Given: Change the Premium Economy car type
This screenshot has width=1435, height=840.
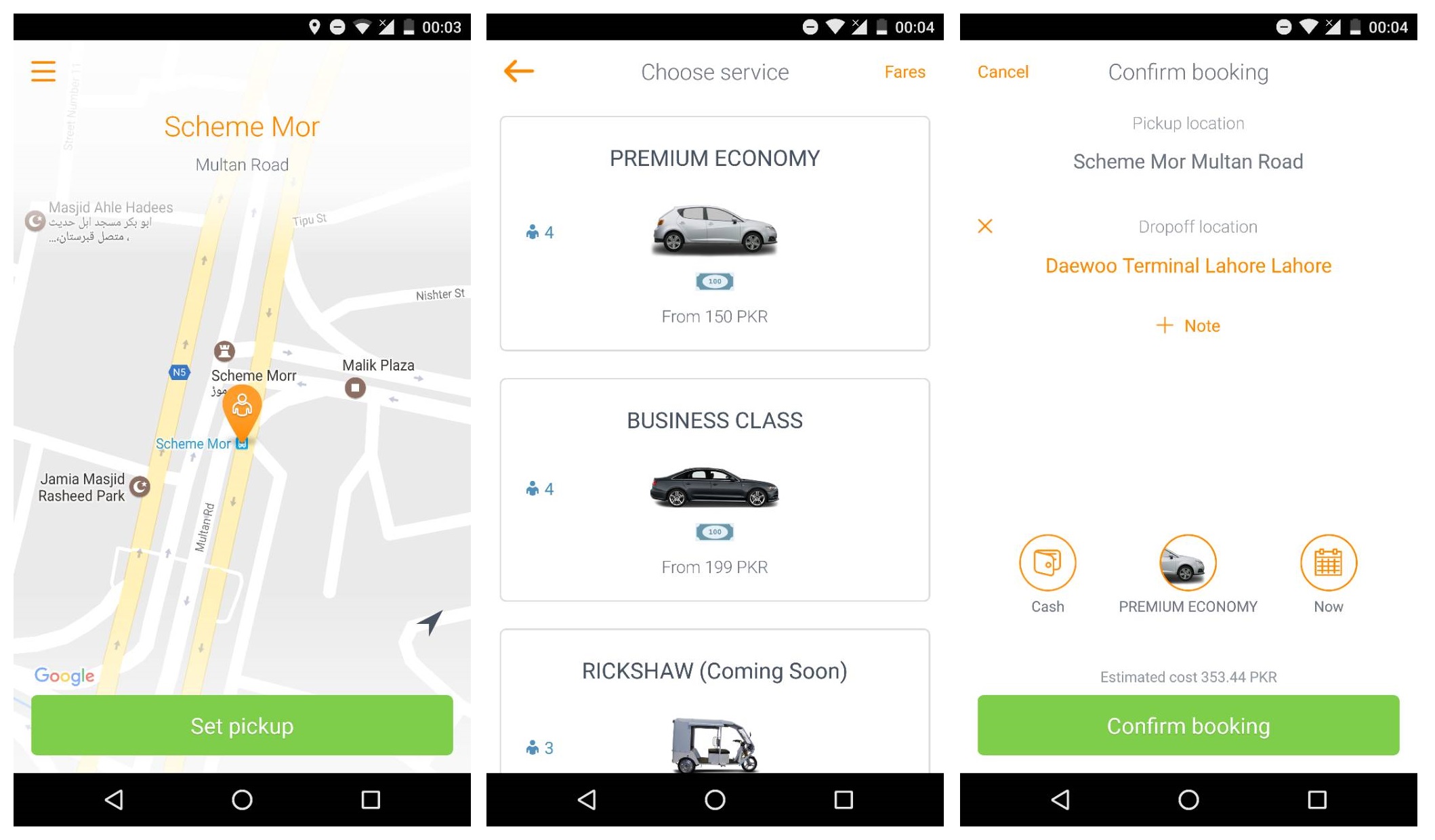Looking at the screenshot, I should [1188, 564].
